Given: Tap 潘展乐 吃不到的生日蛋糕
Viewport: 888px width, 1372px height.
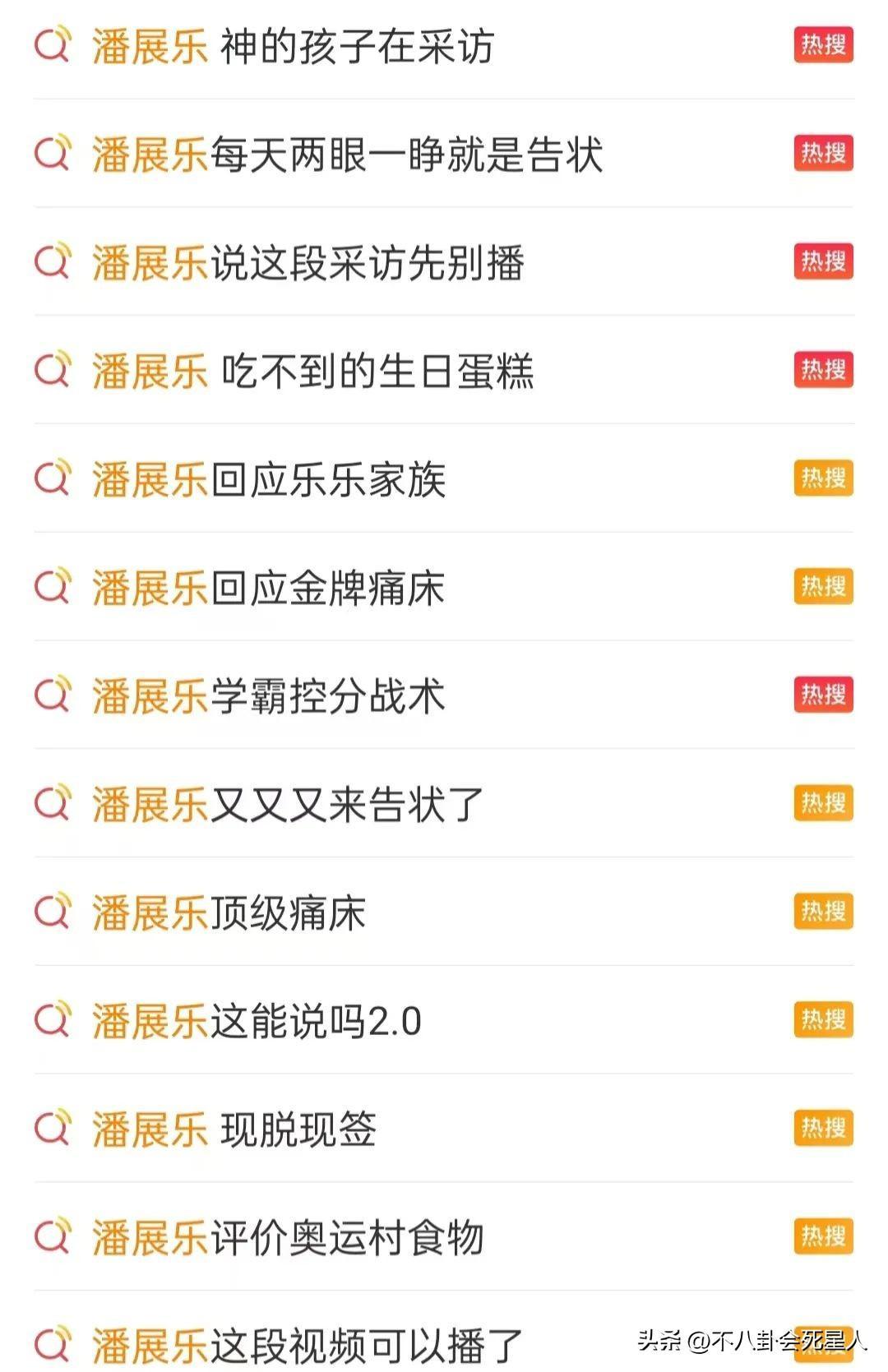Looking at the screenshot, I should tap(312, 372).
